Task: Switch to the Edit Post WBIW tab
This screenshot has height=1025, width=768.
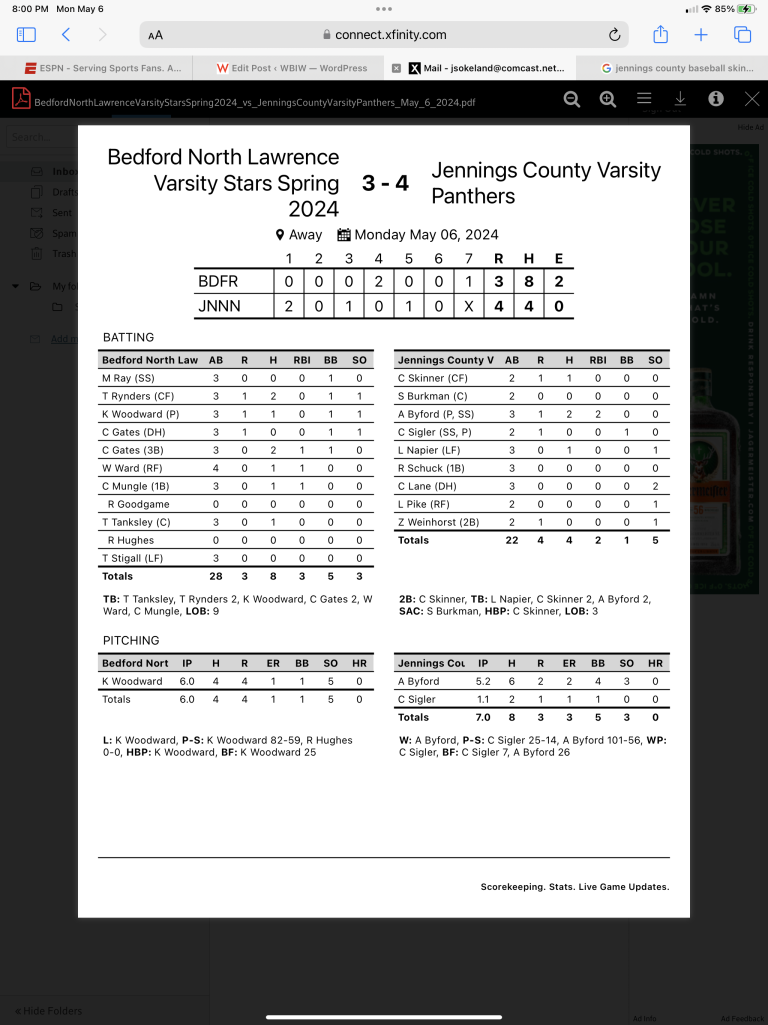Action: click(292, 68)
